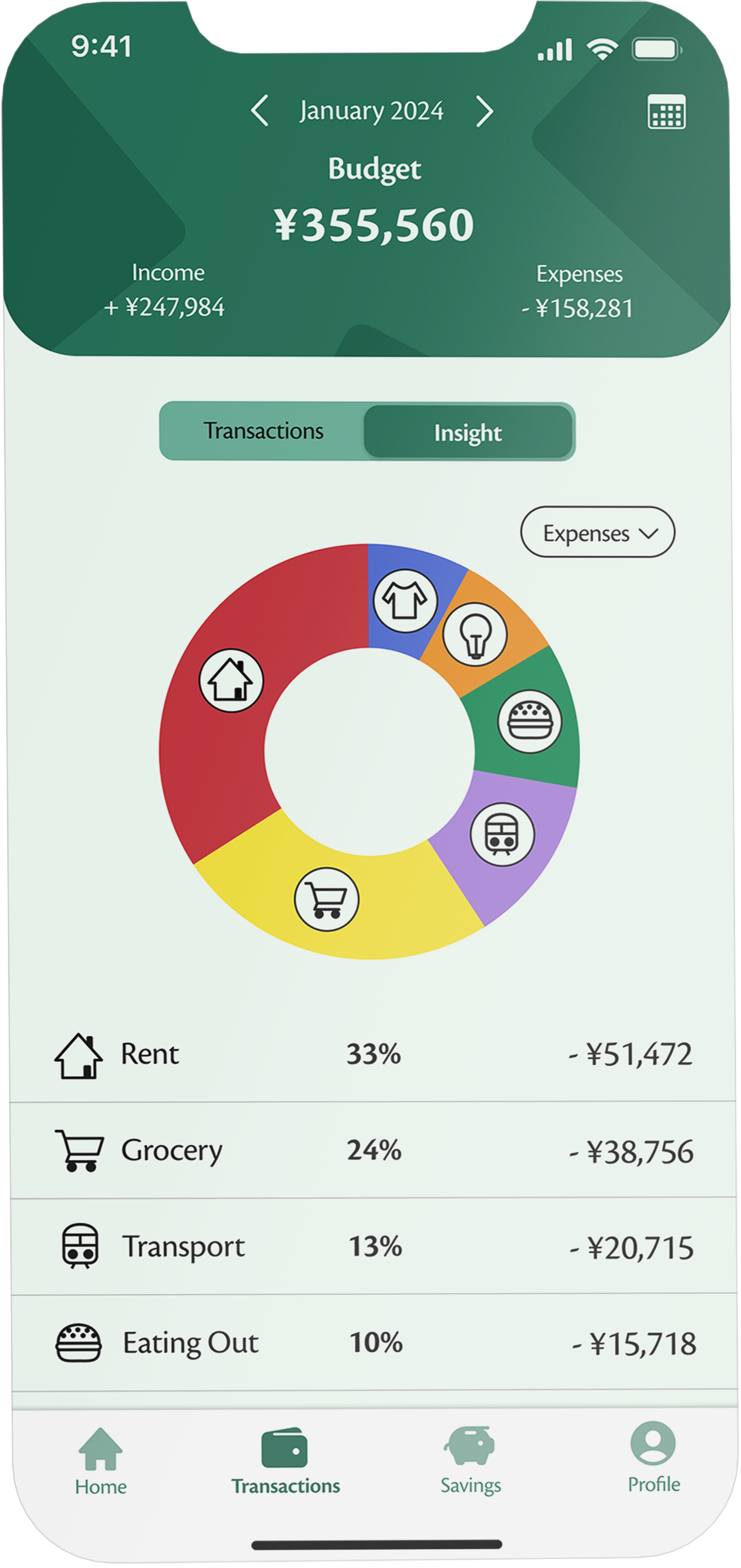The width and height of the screenshot is (741, 1568).
Task: Go to the previous month
Action: coord(260,111)
